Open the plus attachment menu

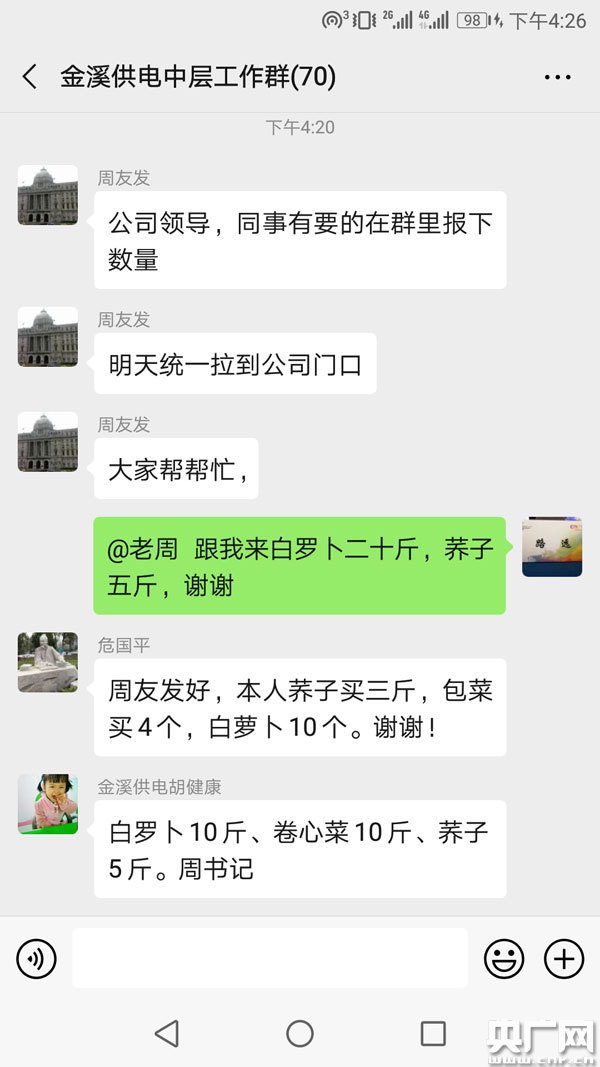(564, 960)
